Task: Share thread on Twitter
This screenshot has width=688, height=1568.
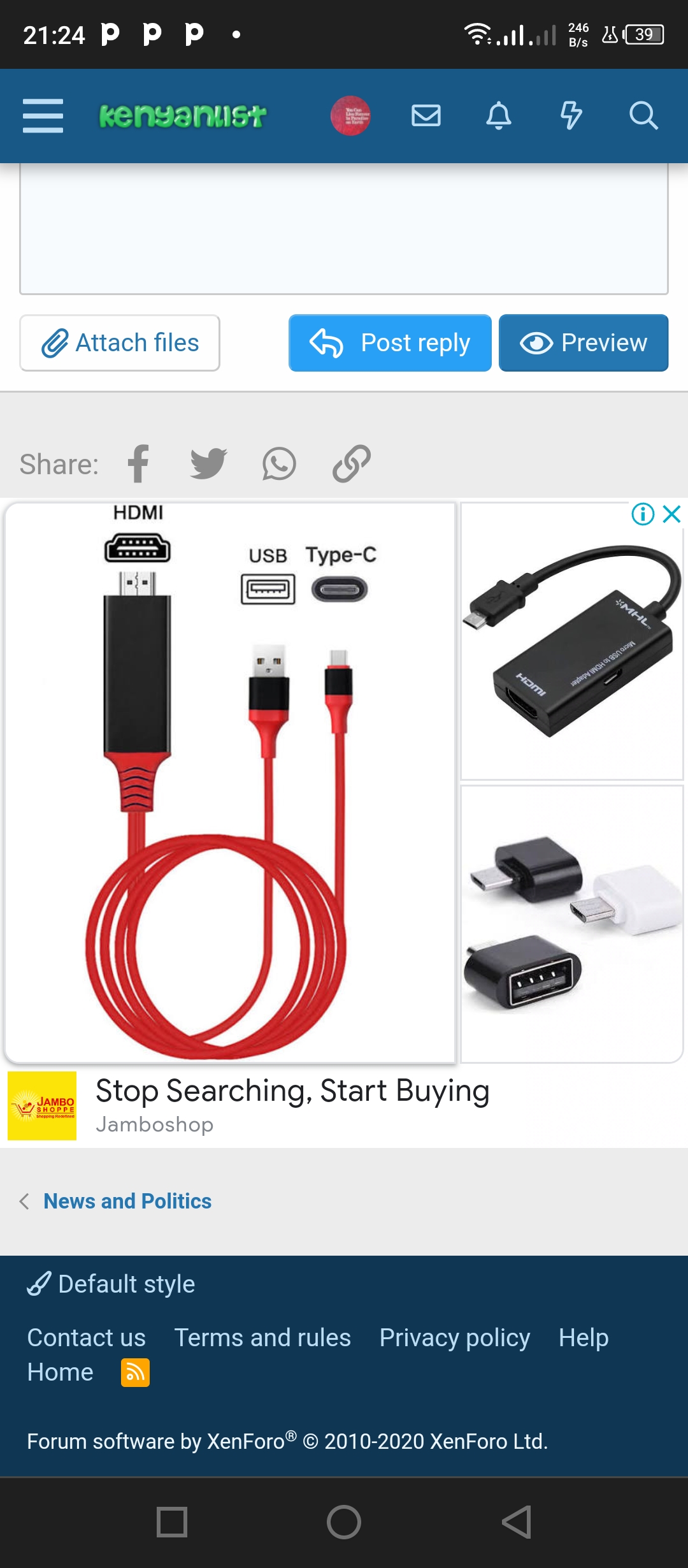Action: point(208,463)
